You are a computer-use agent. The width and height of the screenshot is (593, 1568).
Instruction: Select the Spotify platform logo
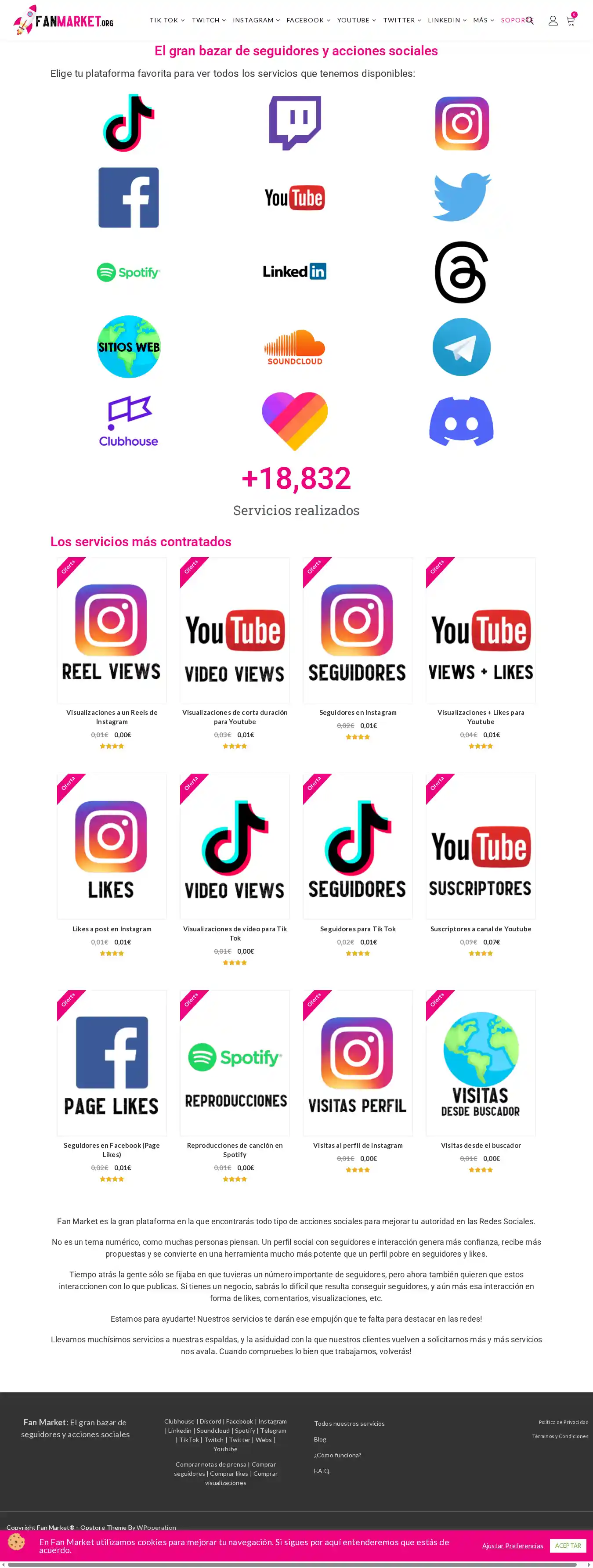point(128,272)
